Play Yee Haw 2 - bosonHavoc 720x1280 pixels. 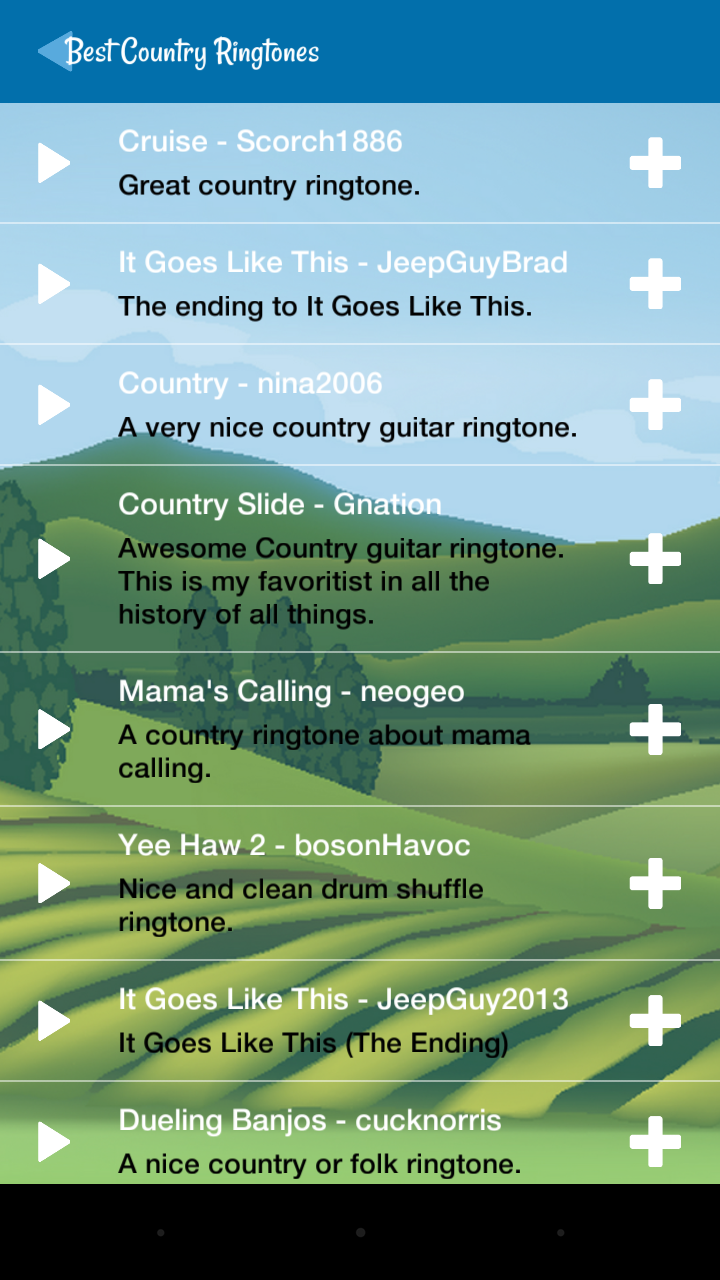click(54, 883)
